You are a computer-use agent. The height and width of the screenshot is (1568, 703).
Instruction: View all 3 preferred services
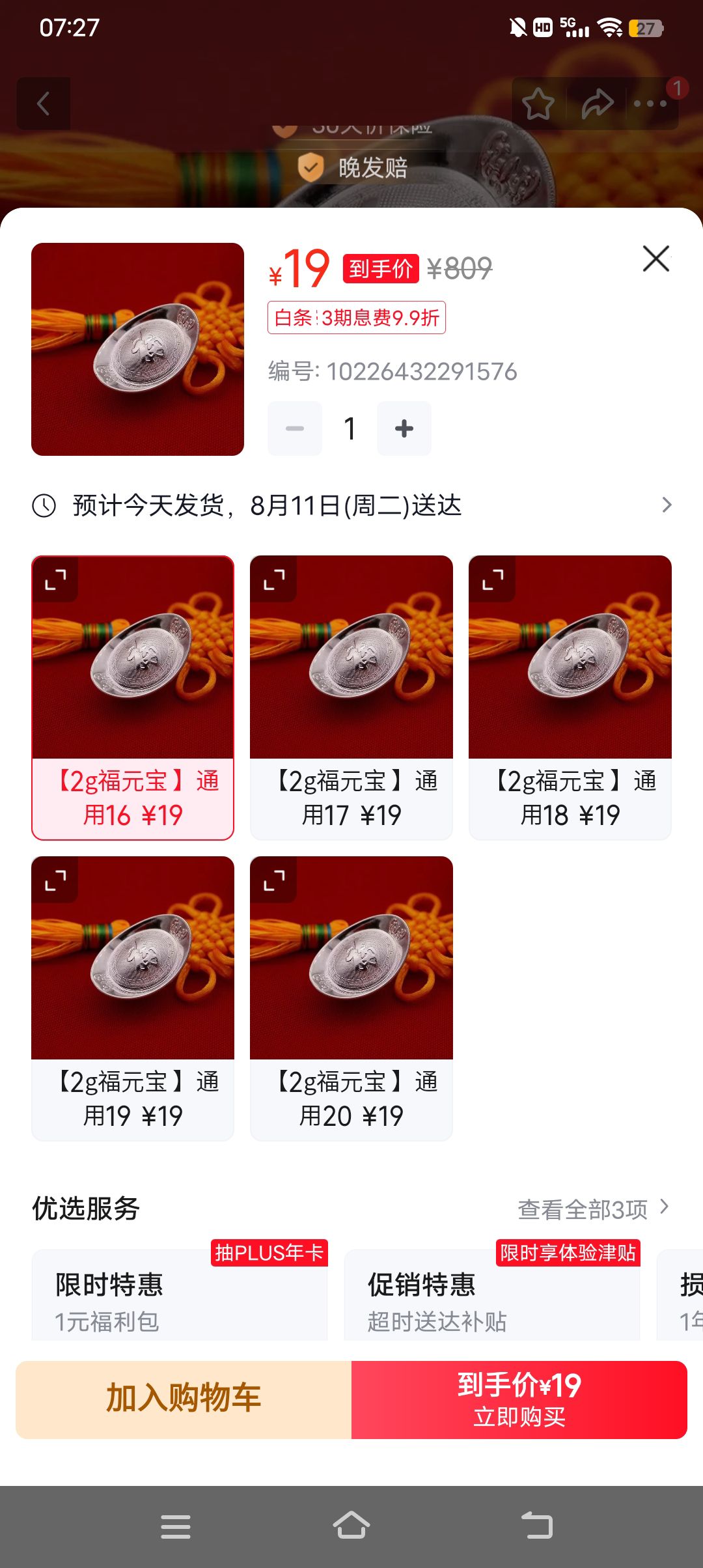pyautogui.click(x=593, y=1209)
